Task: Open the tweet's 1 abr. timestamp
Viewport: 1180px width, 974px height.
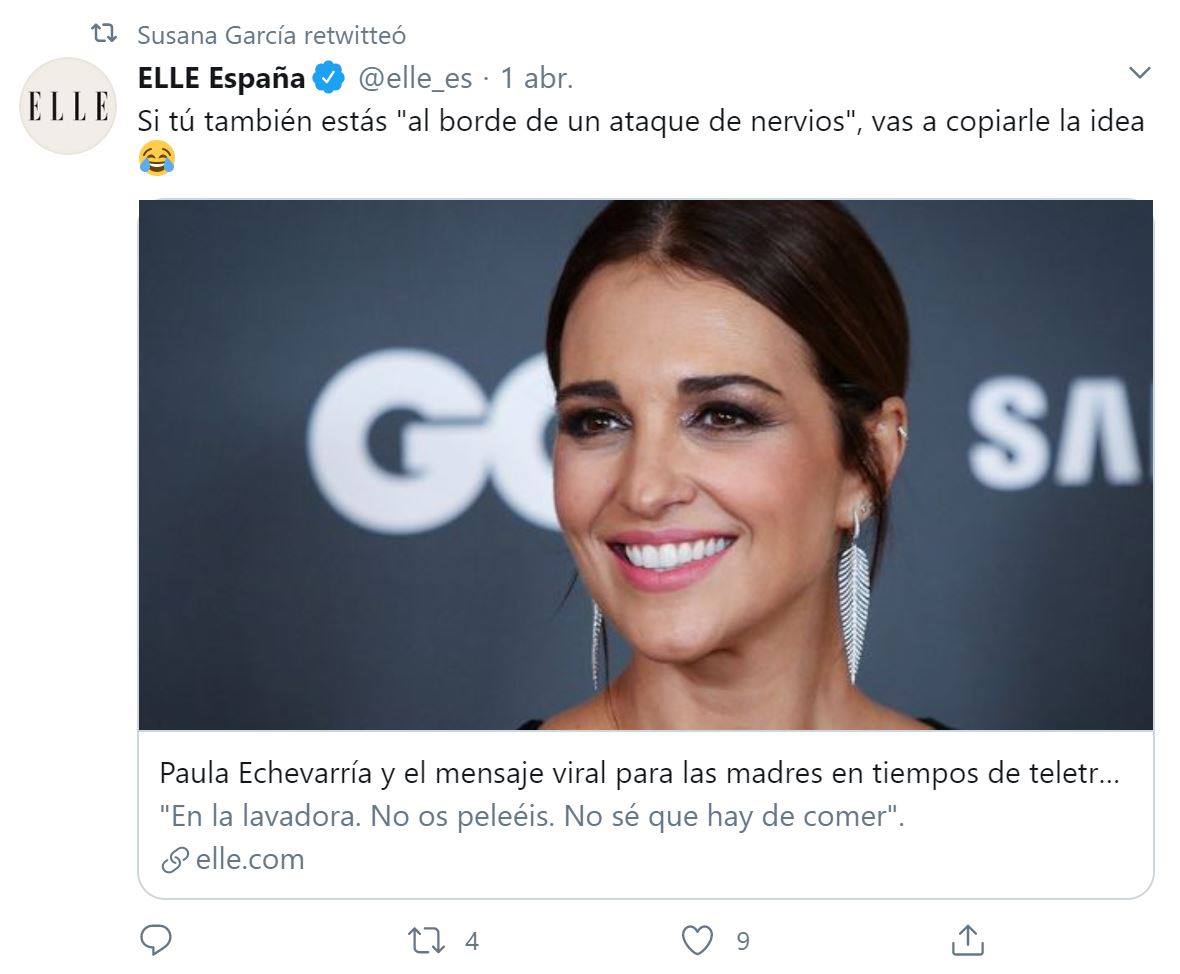Action: tap(537, 77)
